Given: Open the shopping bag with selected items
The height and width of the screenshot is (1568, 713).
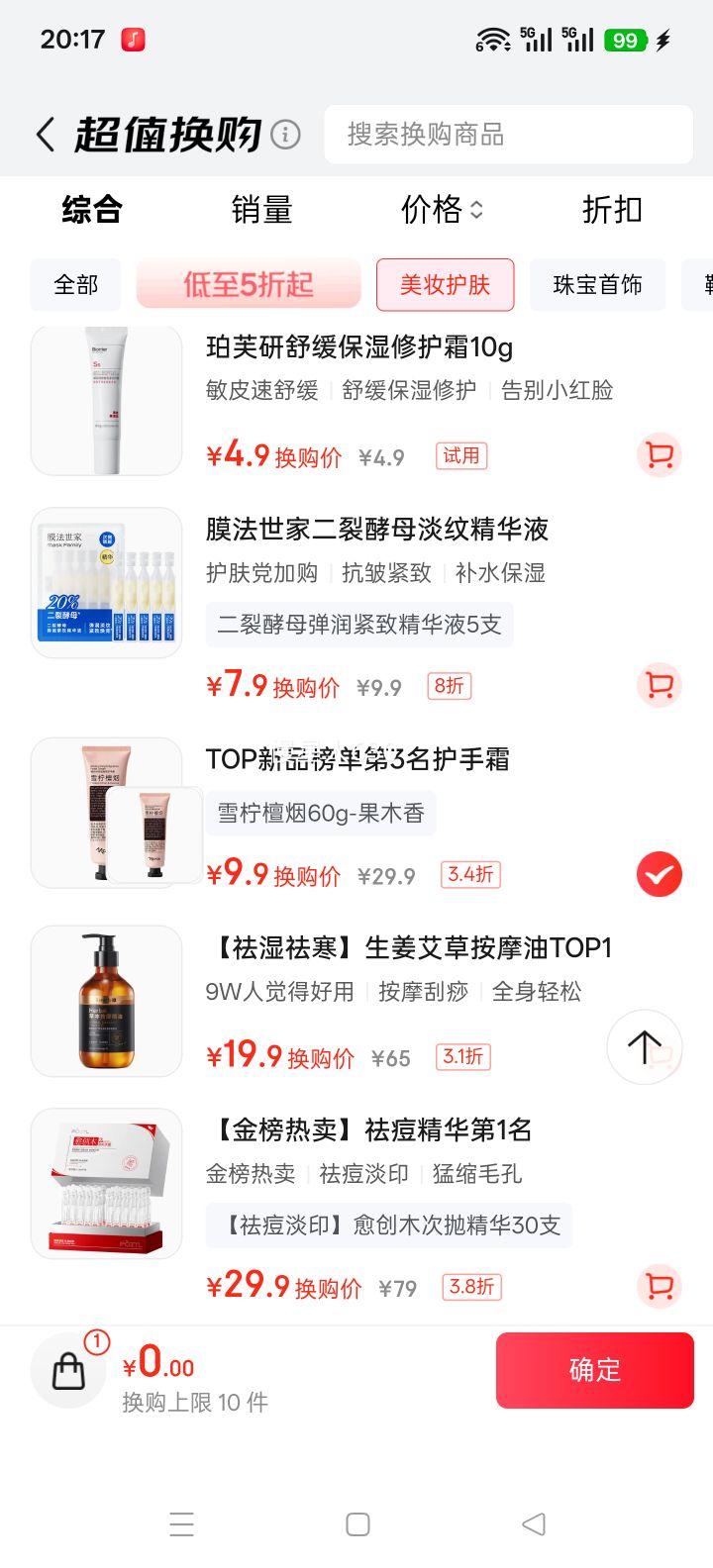Looking at the screenshot, I should (69, 1371).
